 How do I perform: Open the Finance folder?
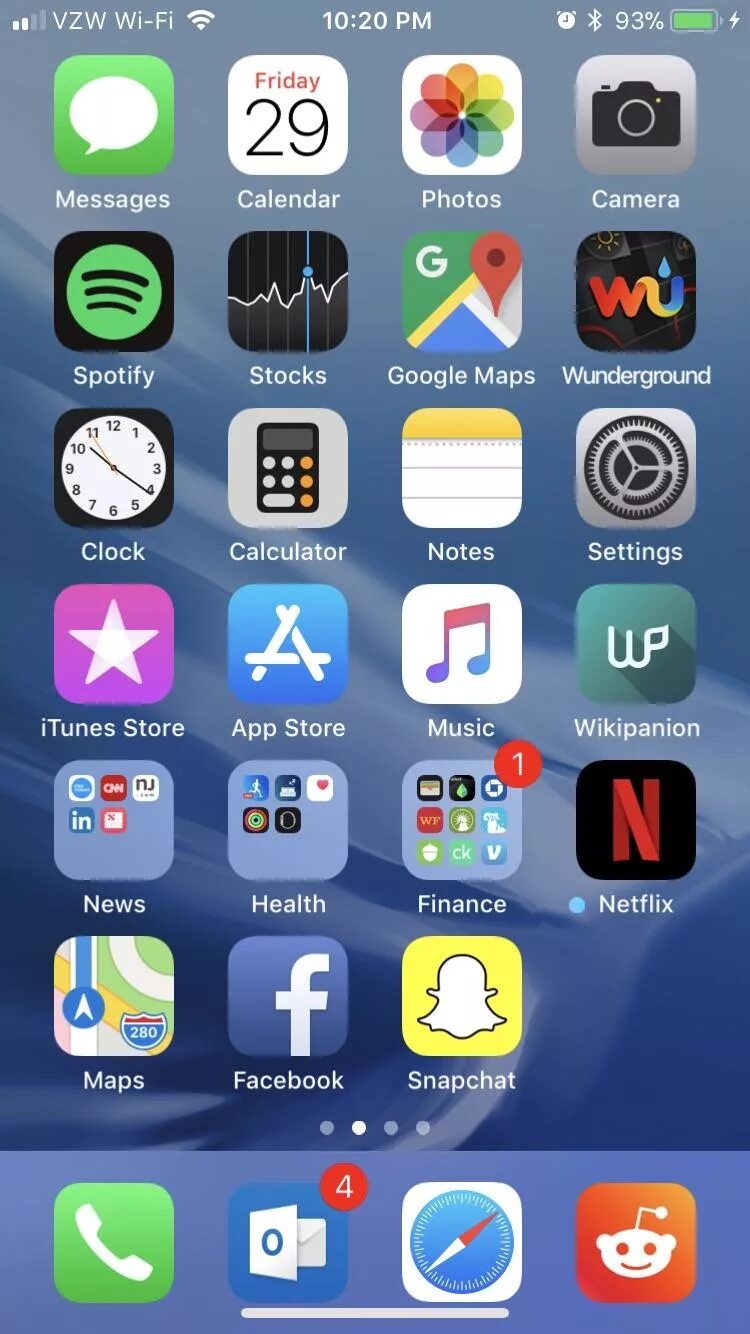pos(461,820)
